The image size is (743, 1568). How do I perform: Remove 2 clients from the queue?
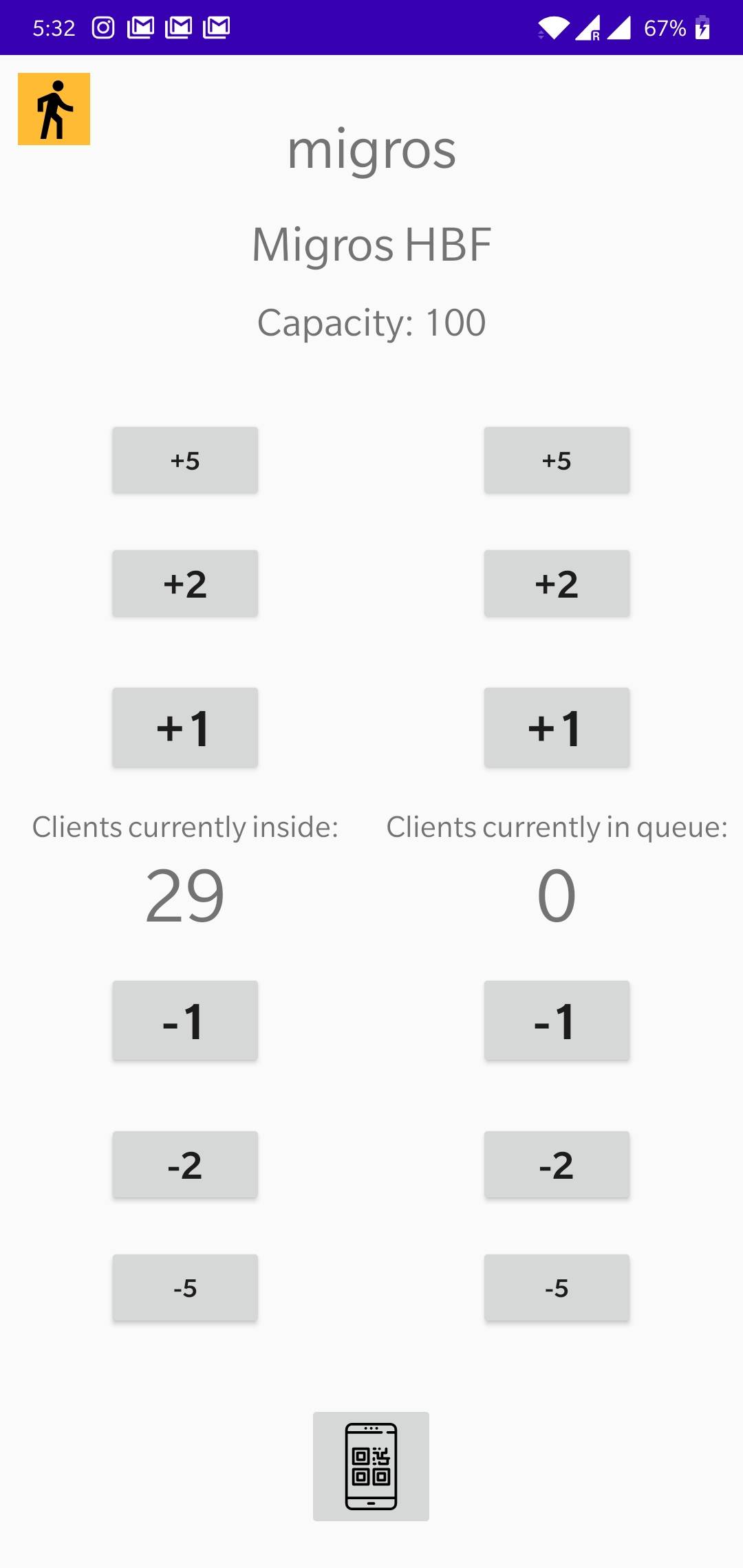click(557, 1164)
